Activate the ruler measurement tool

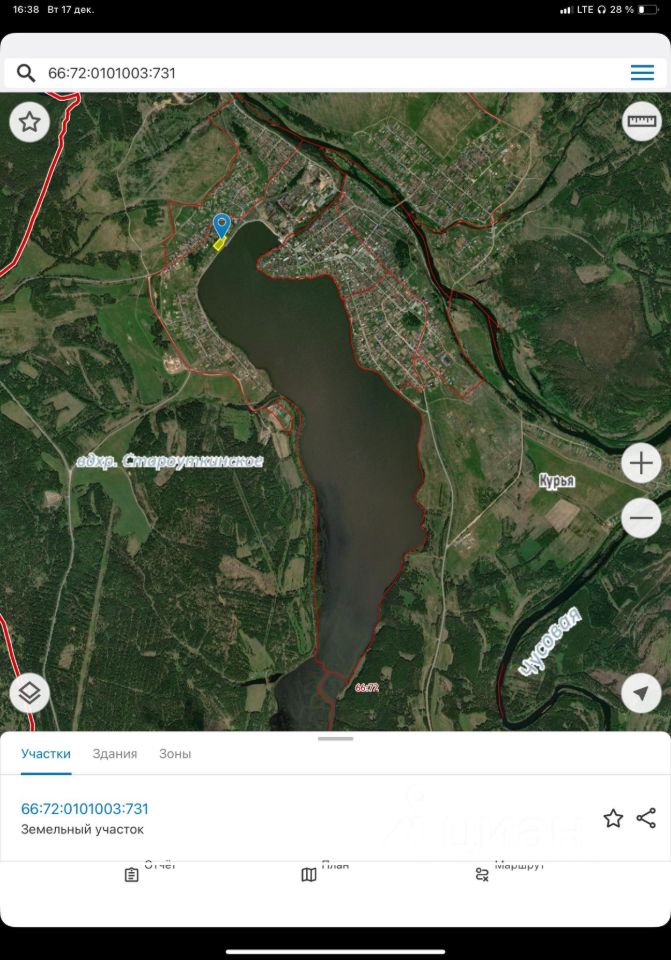pos(641,122)
